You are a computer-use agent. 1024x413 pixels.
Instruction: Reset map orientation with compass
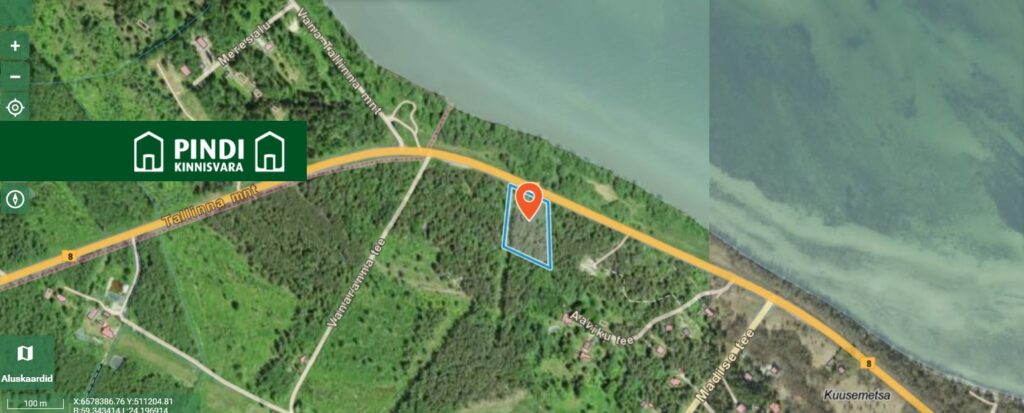[15, 198]
